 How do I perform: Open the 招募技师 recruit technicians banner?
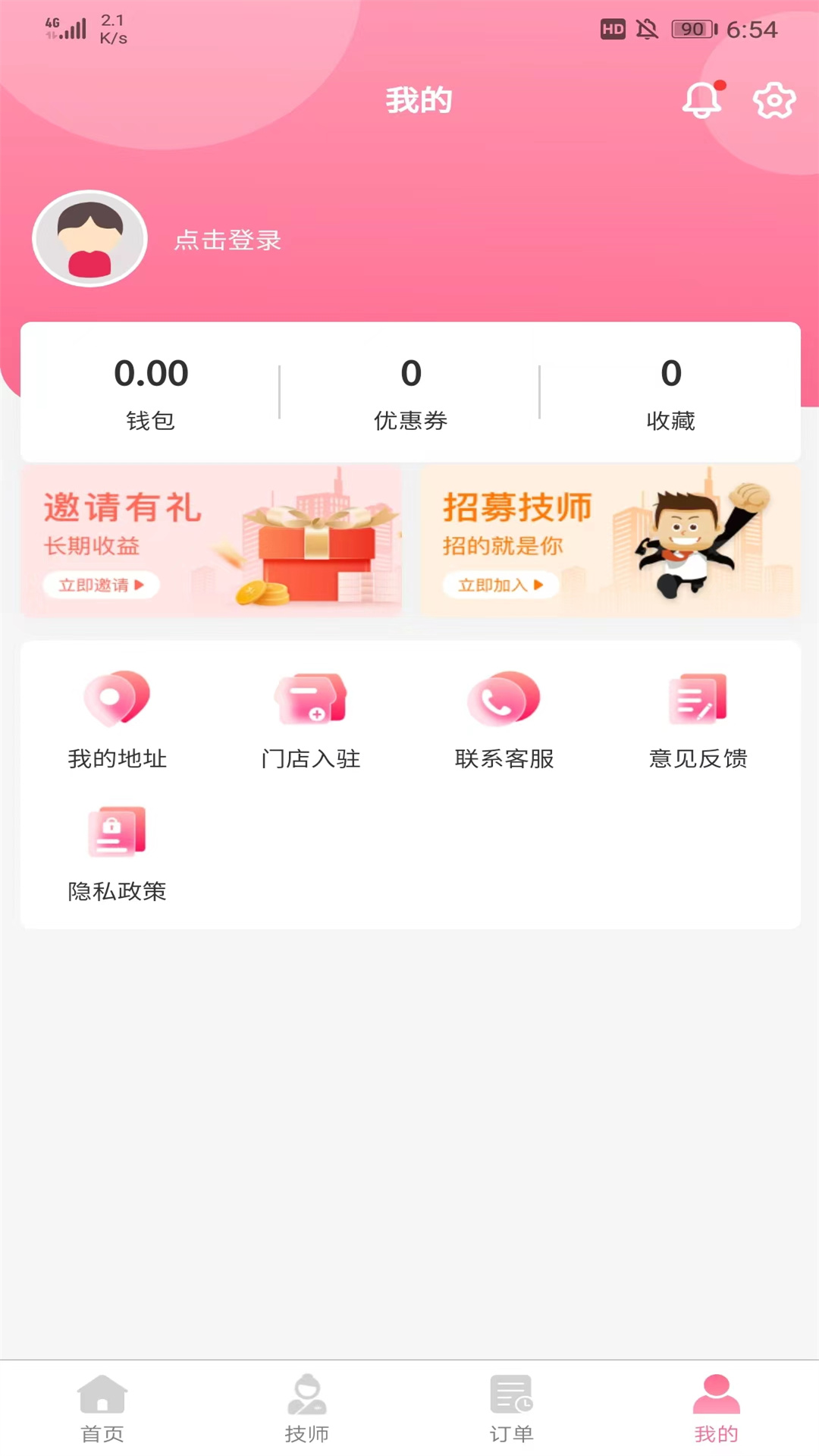(x=607, y=540)
